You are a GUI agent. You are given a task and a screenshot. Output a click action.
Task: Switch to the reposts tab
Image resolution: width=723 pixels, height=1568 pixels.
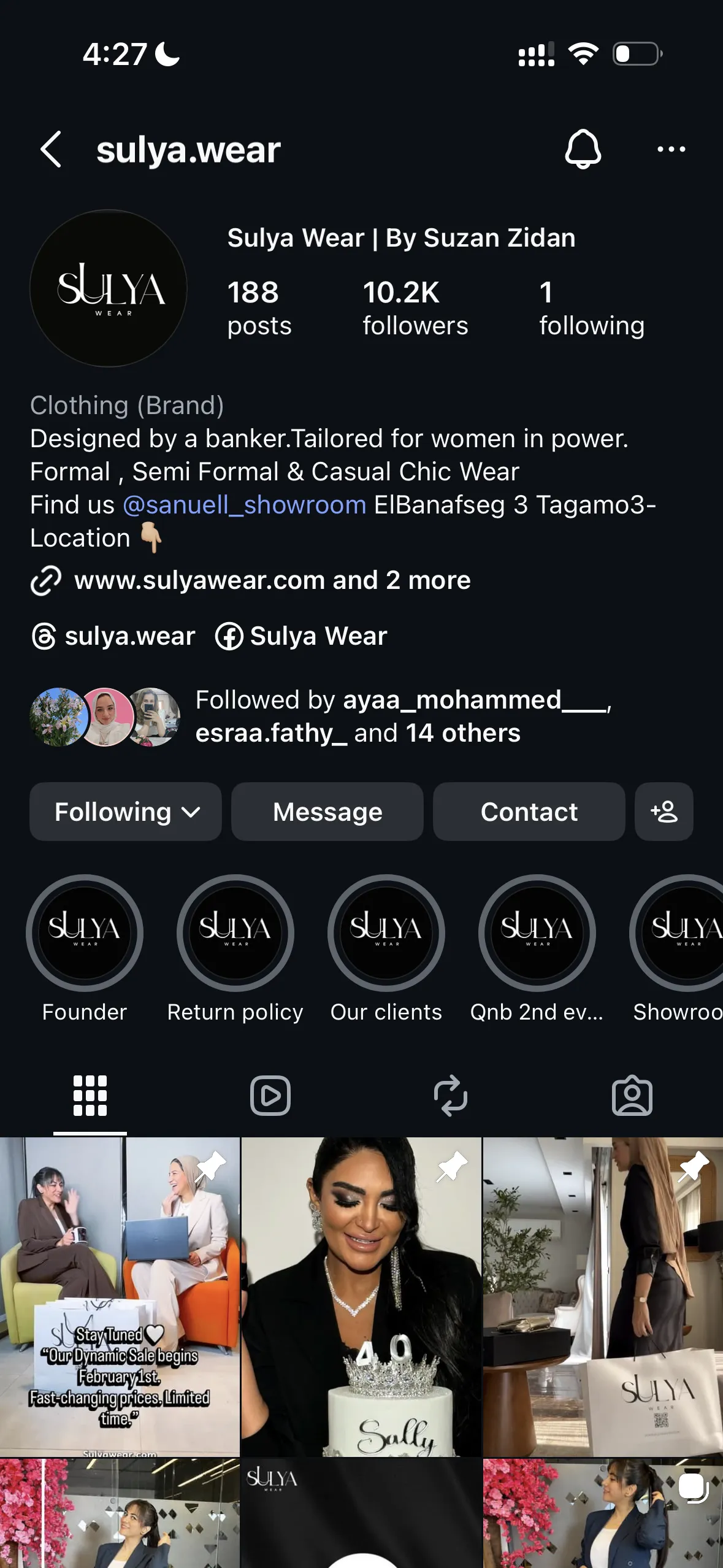451,1096
